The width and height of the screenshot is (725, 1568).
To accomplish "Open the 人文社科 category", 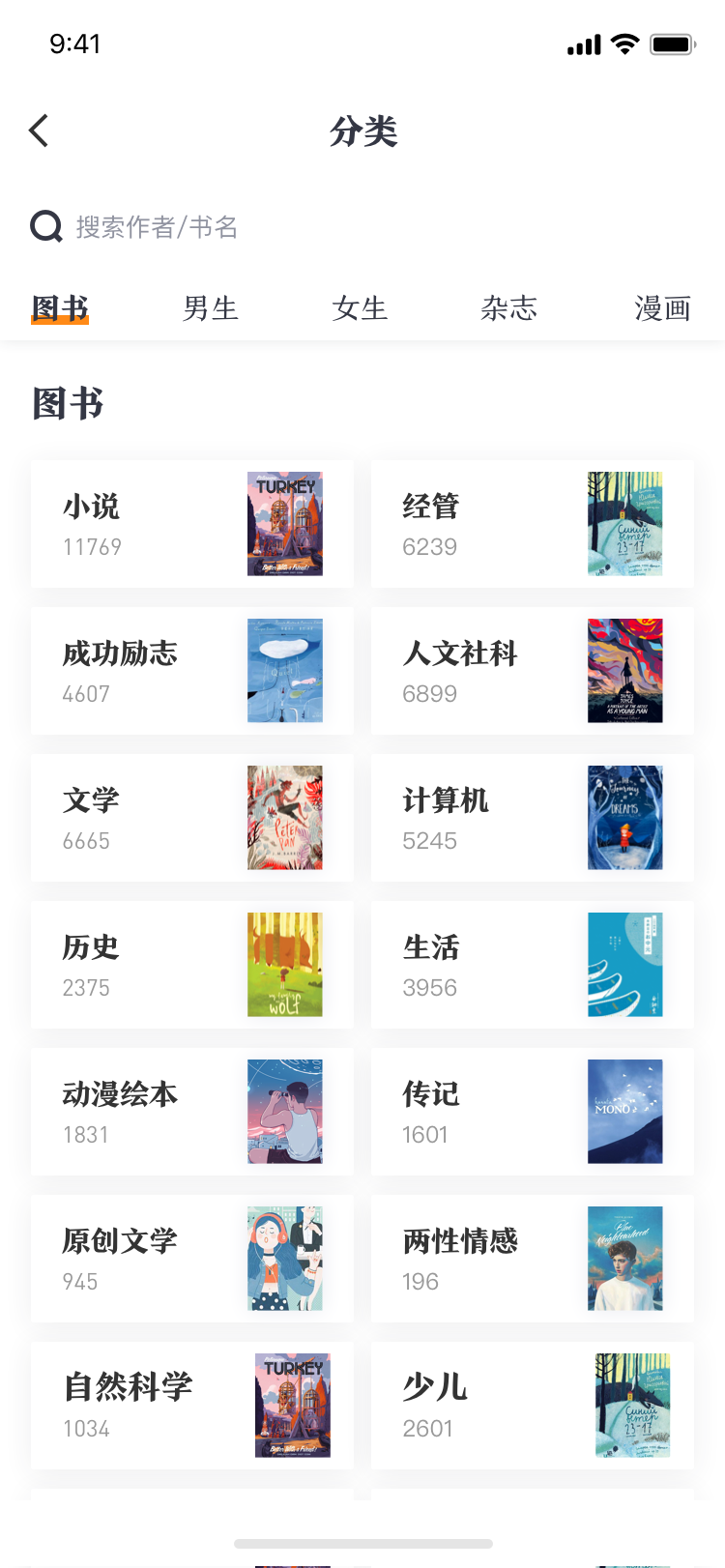I will [533, 671].
